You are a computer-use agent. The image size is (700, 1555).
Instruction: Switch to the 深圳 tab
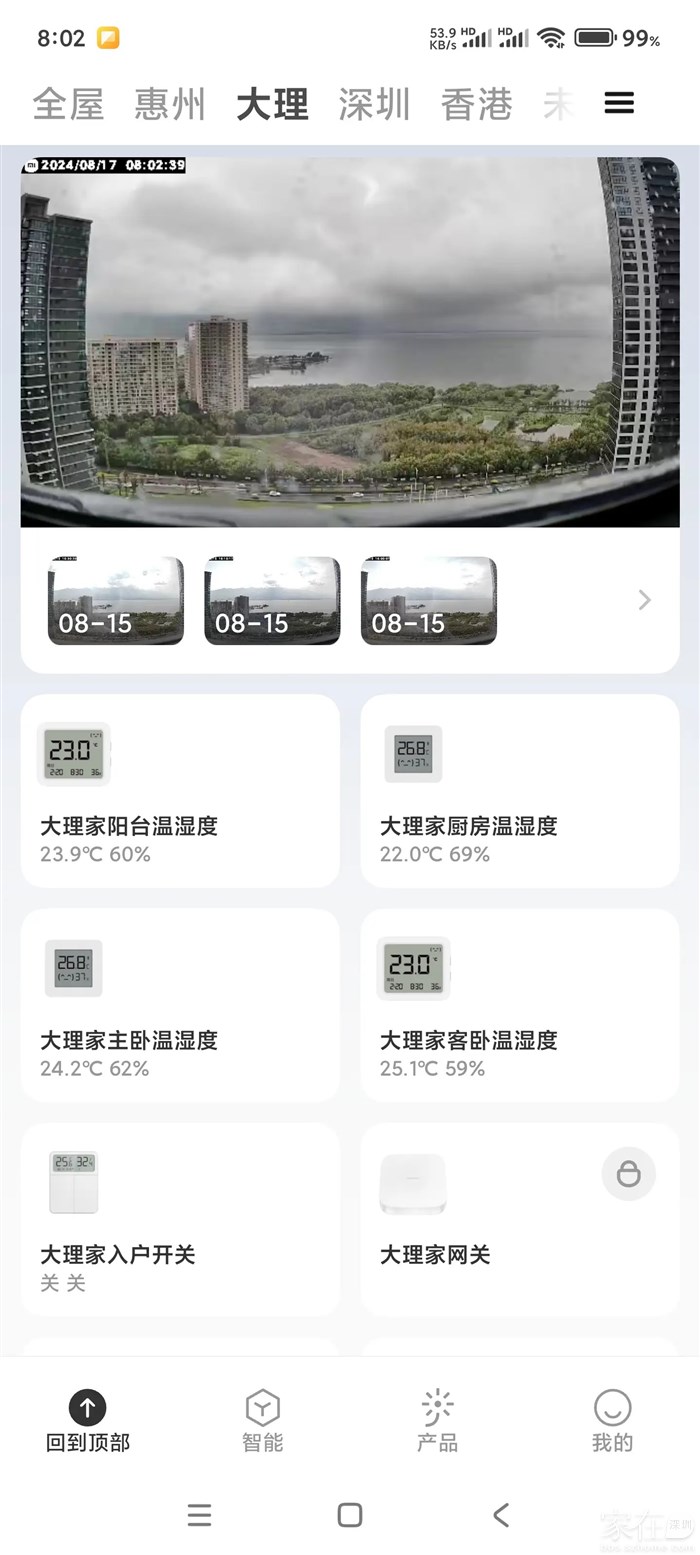[374, 104]
